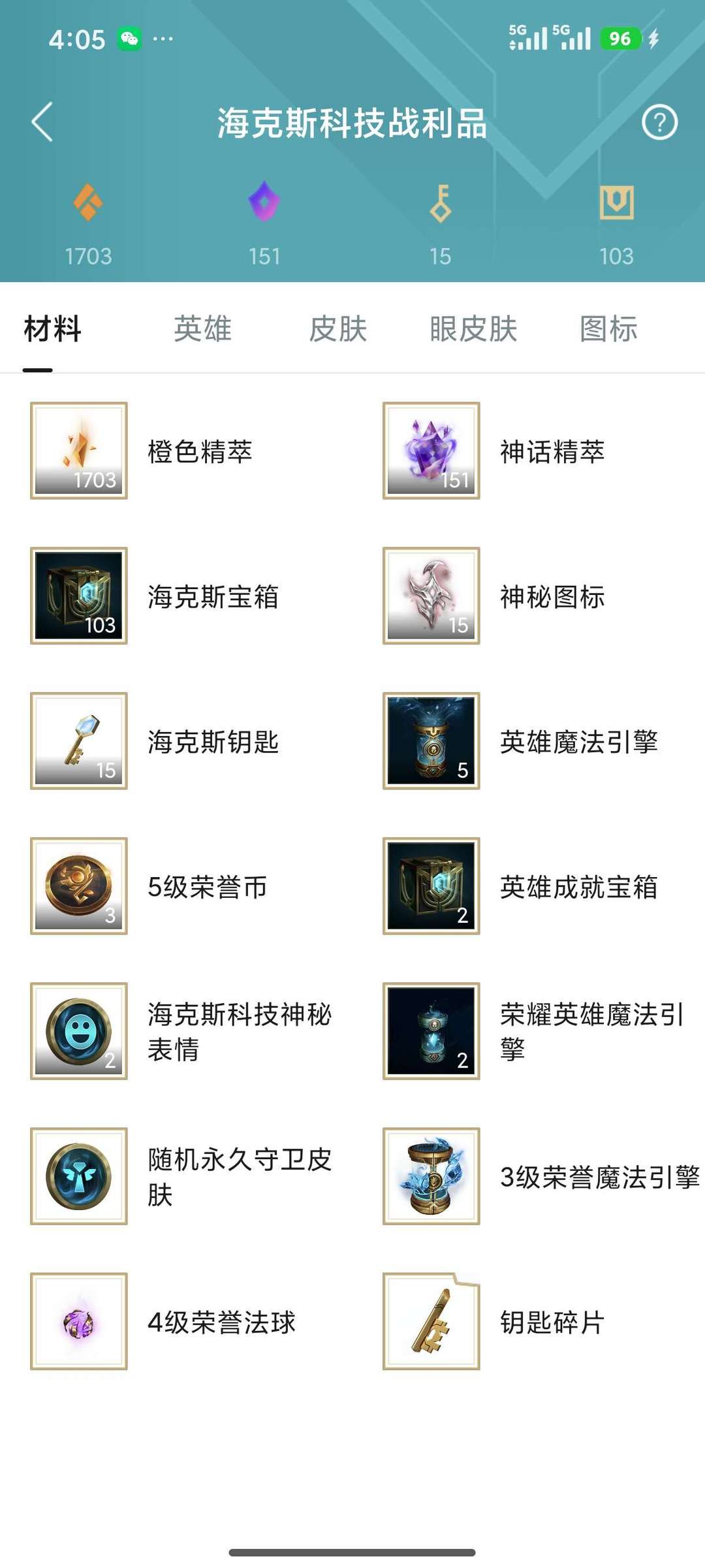Tap the 5级荣誉币 item

pyautogui.click(x=176, y=886)
